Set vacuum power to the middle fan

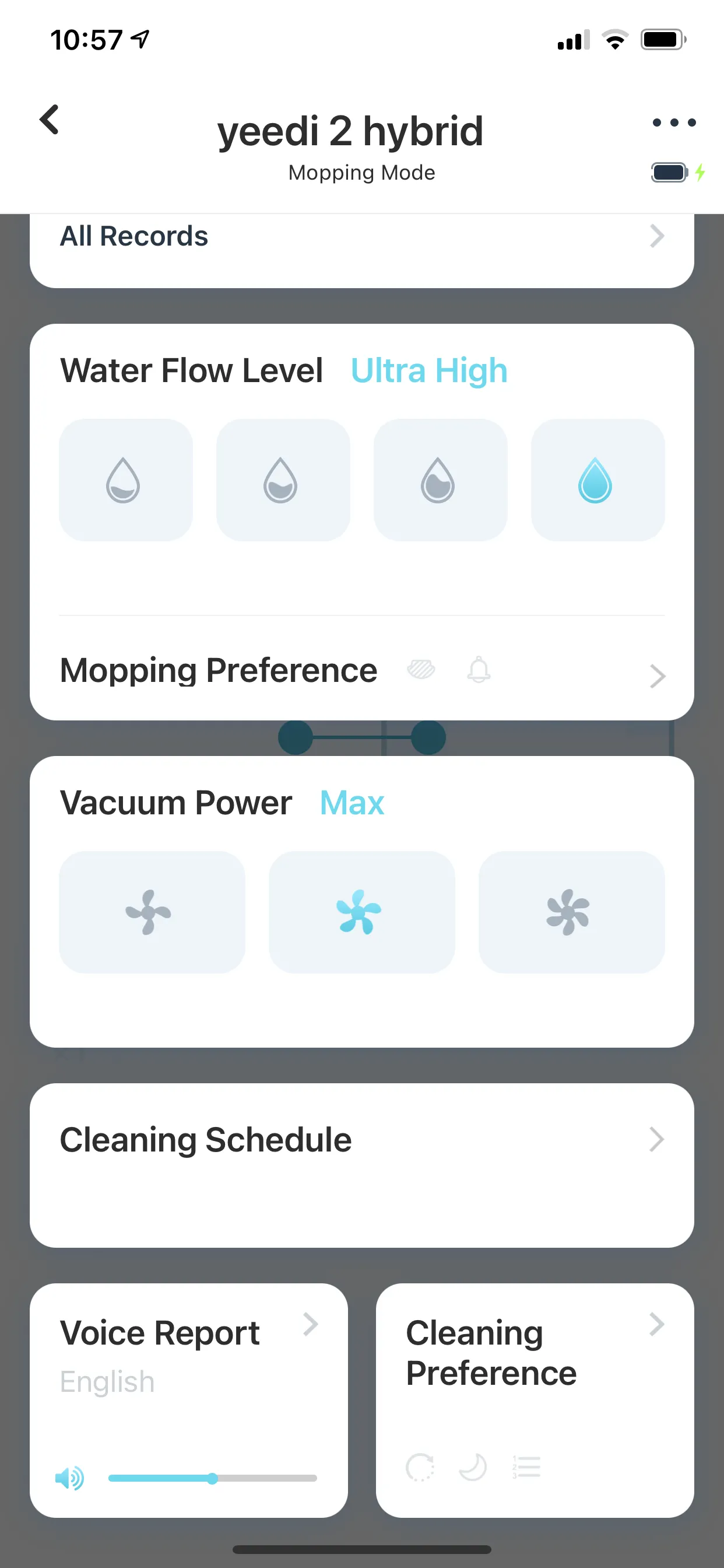pos(361,912)
